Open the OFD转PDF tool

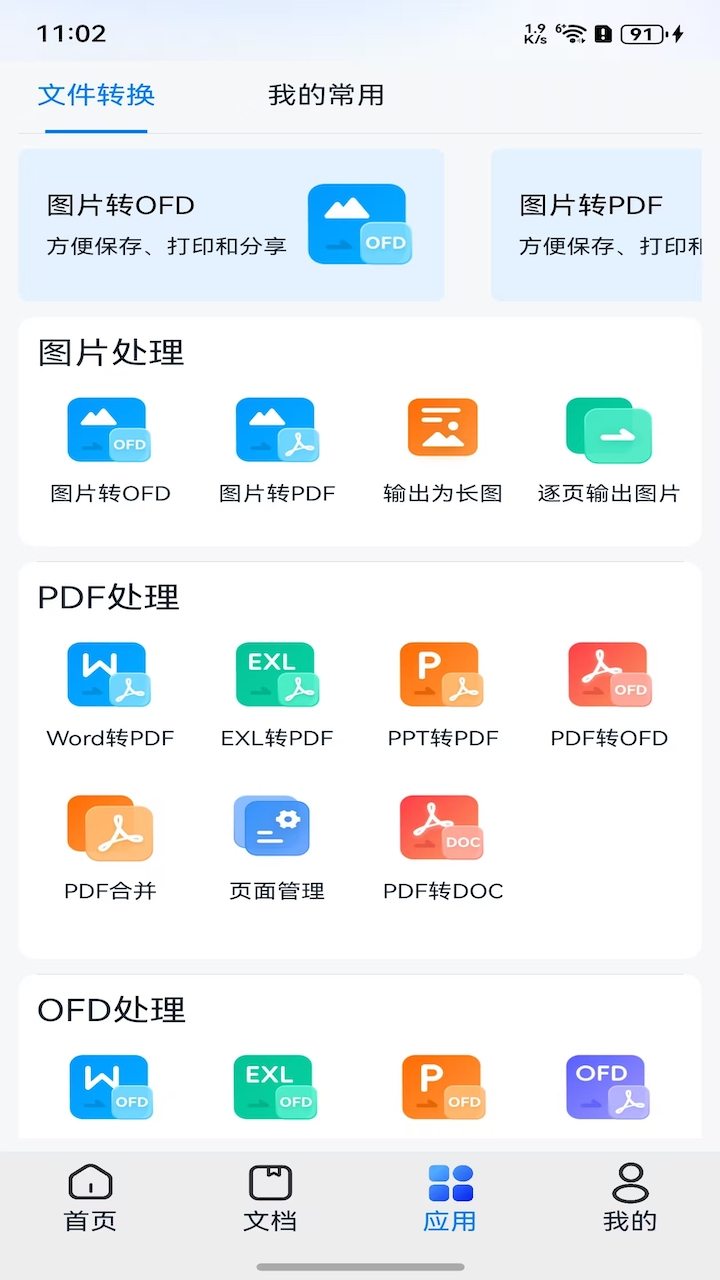pyautogui.click(x=607, y=1087)
